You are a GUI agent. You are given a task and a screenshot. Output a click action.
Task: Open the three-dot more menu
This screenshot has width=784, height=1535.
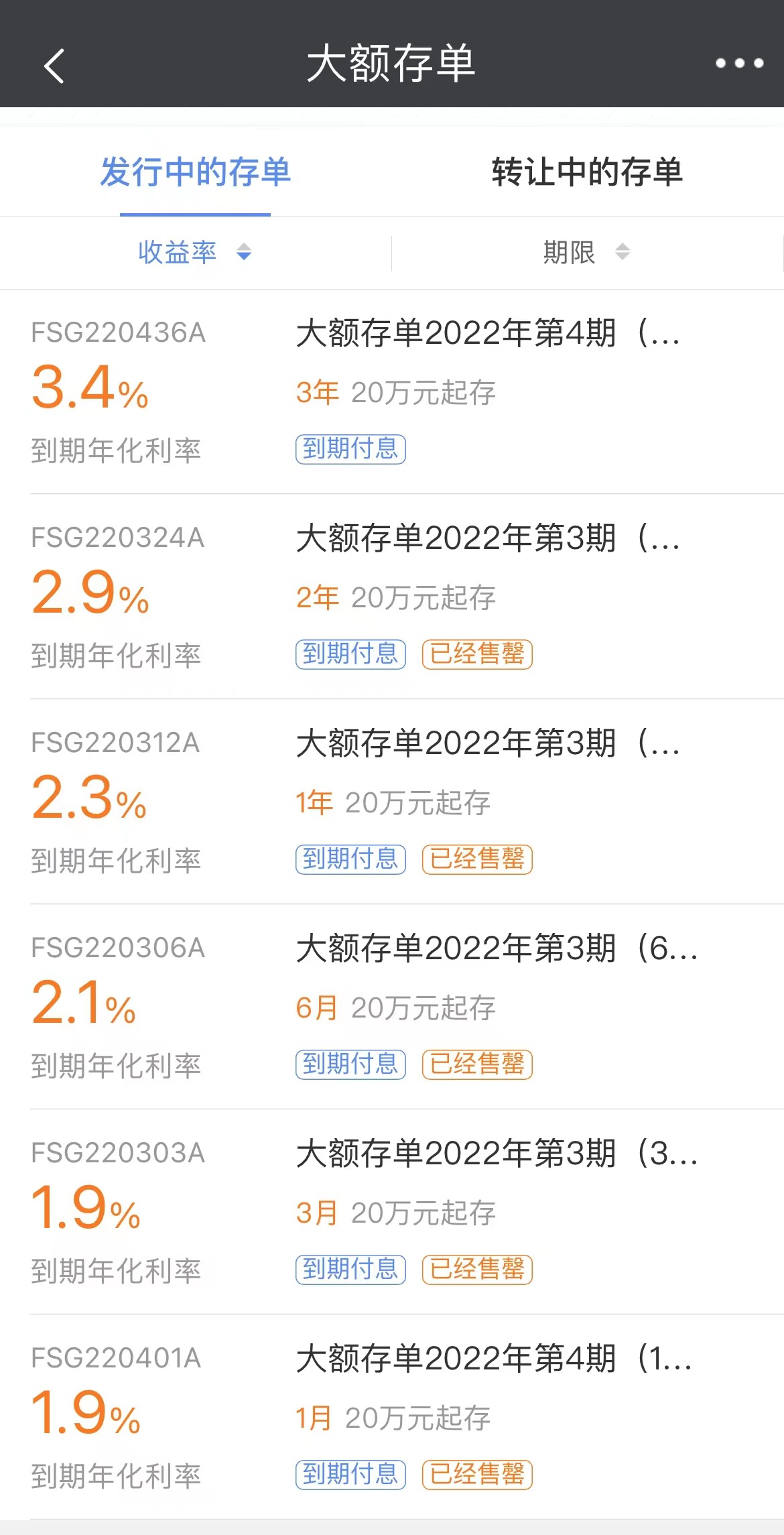pyautogui.click(x=738, y=64)
